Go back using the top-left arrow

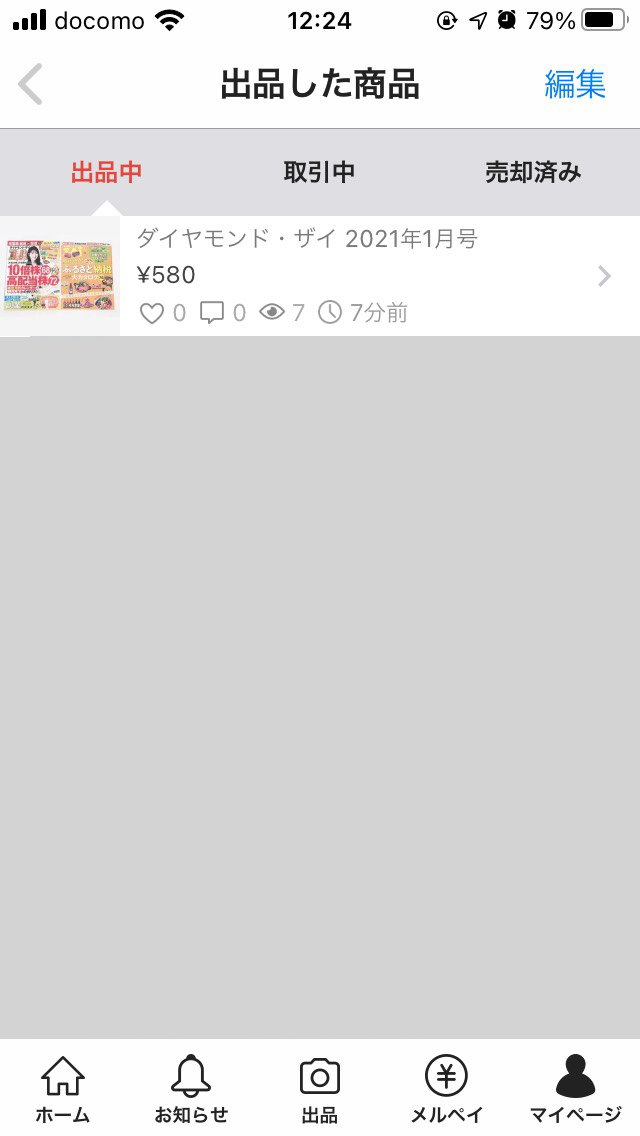(31, 85)
